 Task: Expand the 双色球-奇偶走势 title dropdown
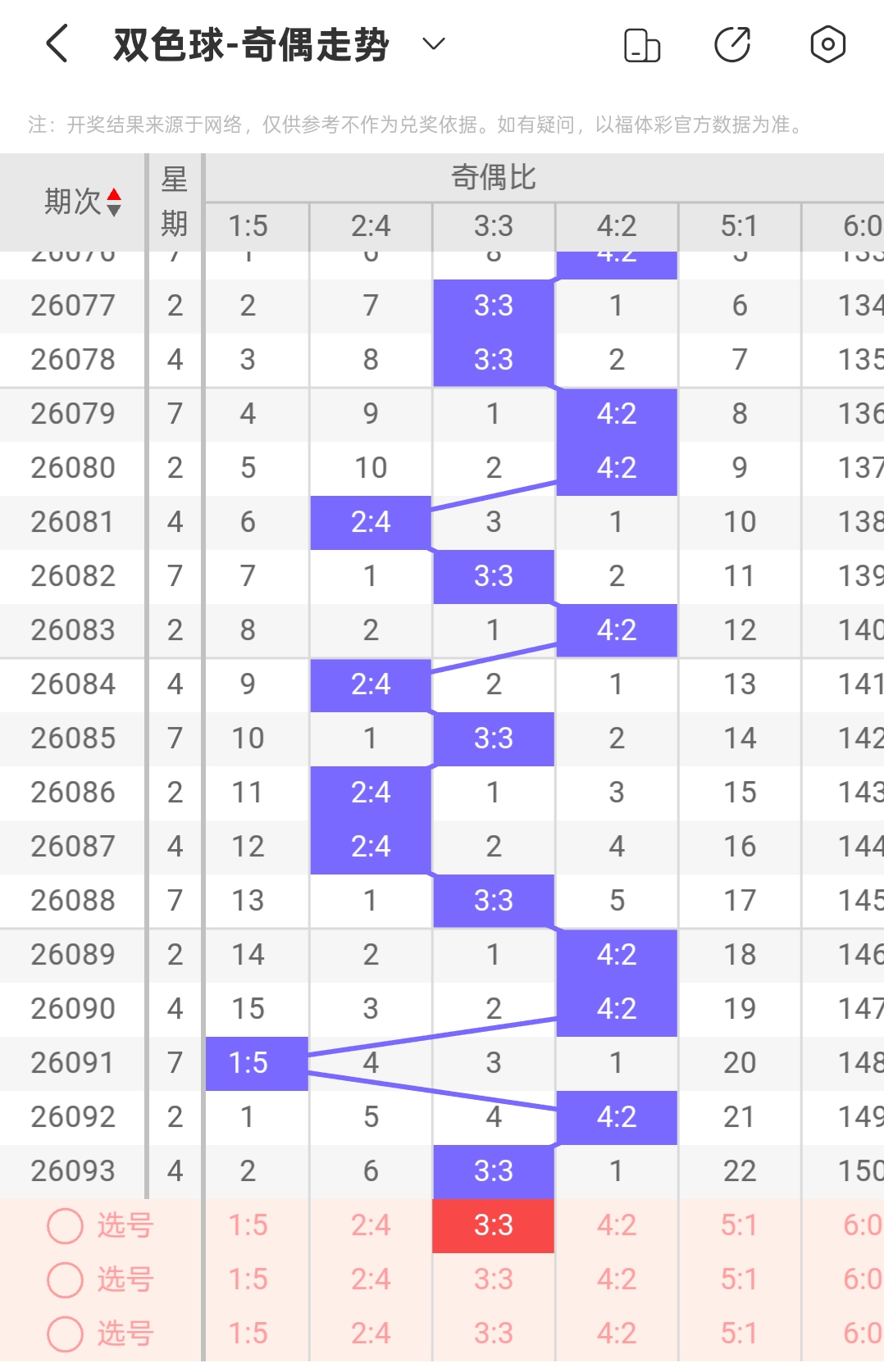click(433, 44)
